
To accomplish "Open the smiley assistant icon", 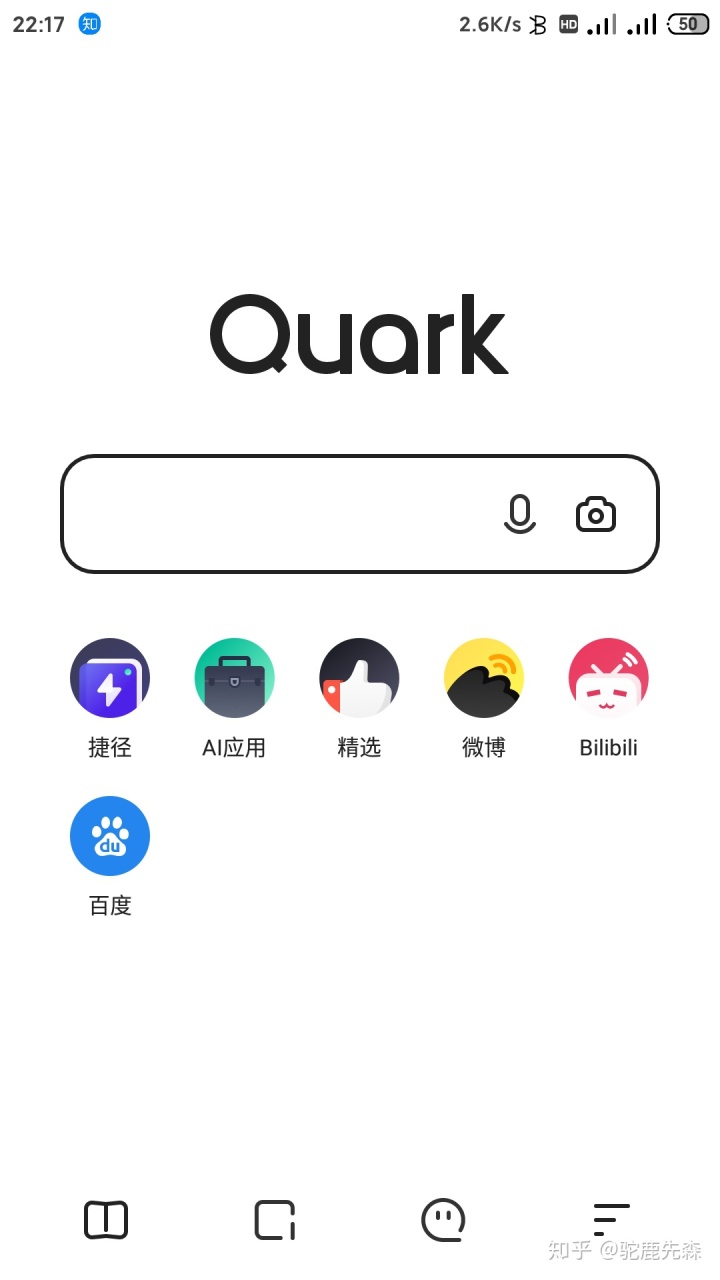I will 443,1220.
